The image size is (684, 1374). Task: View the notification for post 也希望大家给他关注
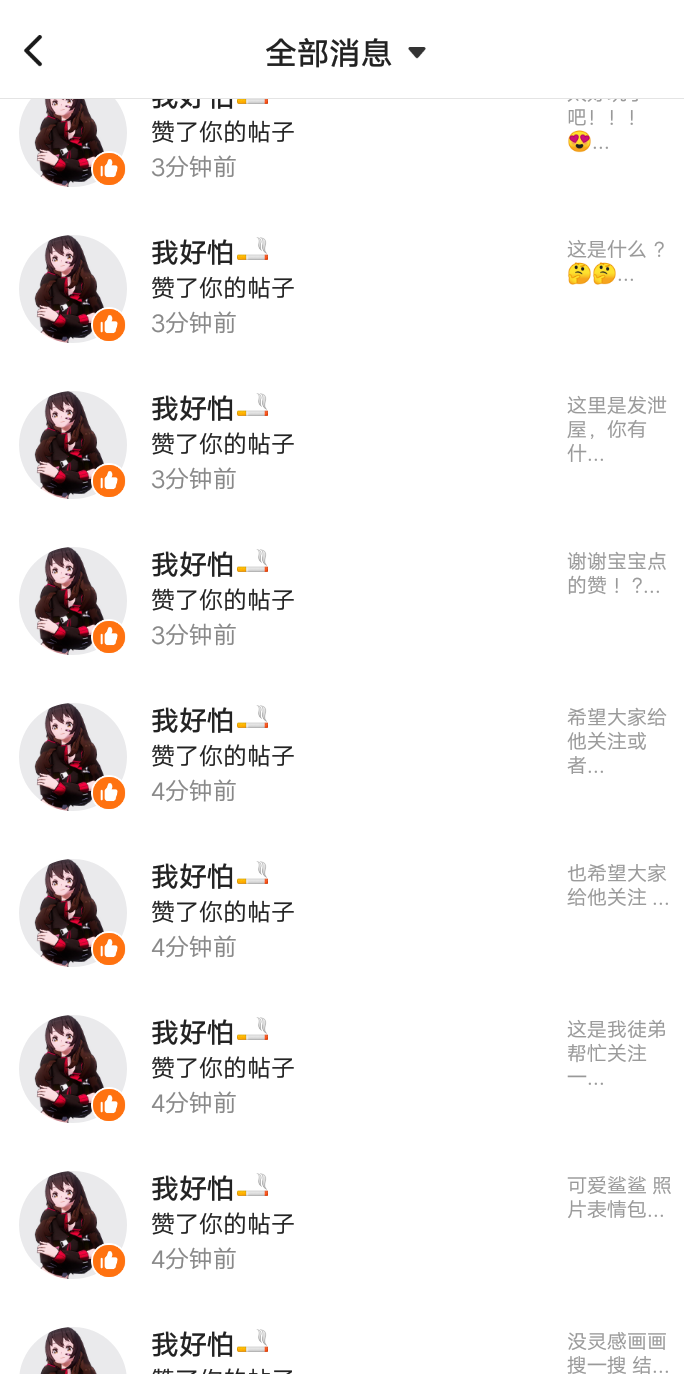pyautogui.click(x=342, y=912)
